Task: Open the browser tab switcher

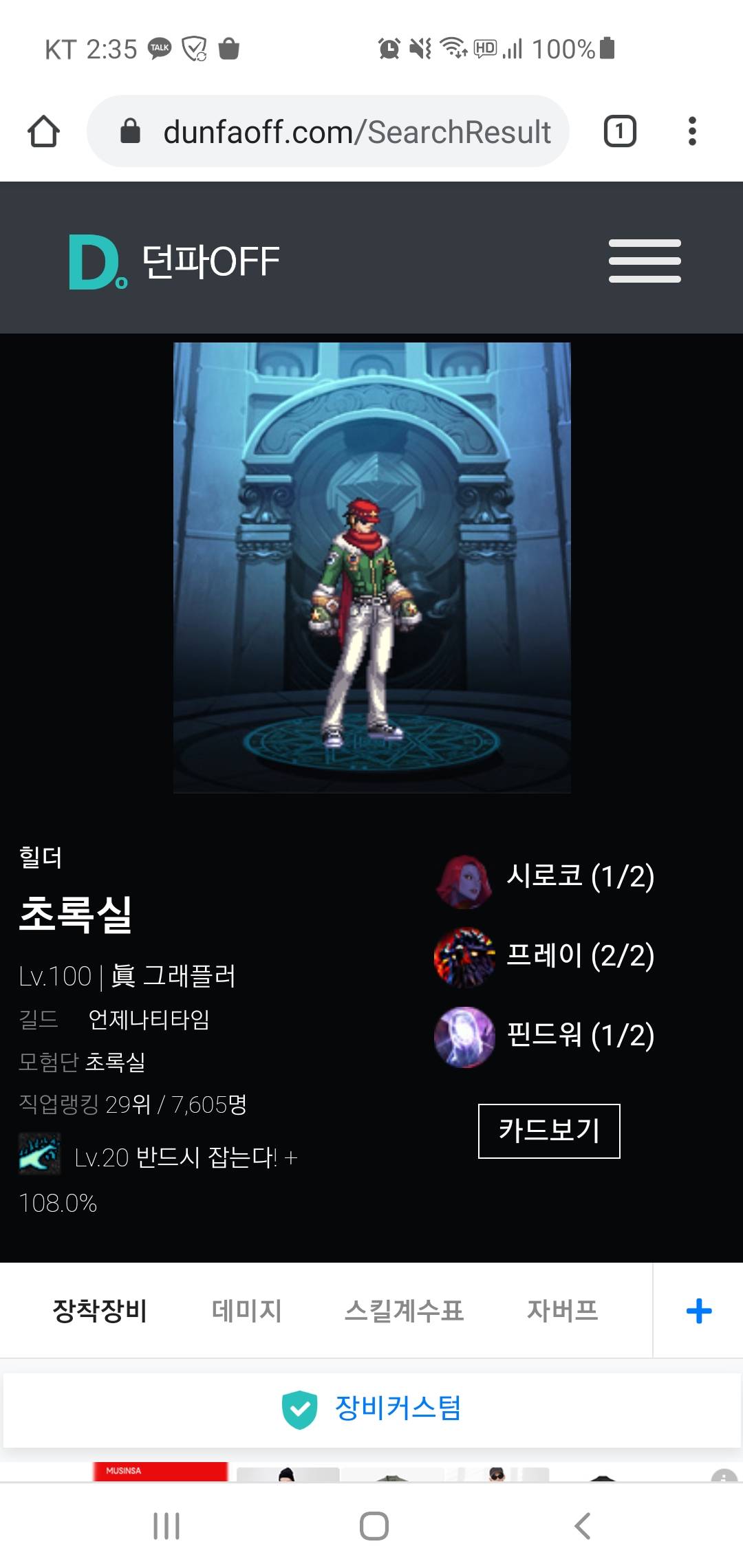Action: pyautogui.click(x=620, y=131)
